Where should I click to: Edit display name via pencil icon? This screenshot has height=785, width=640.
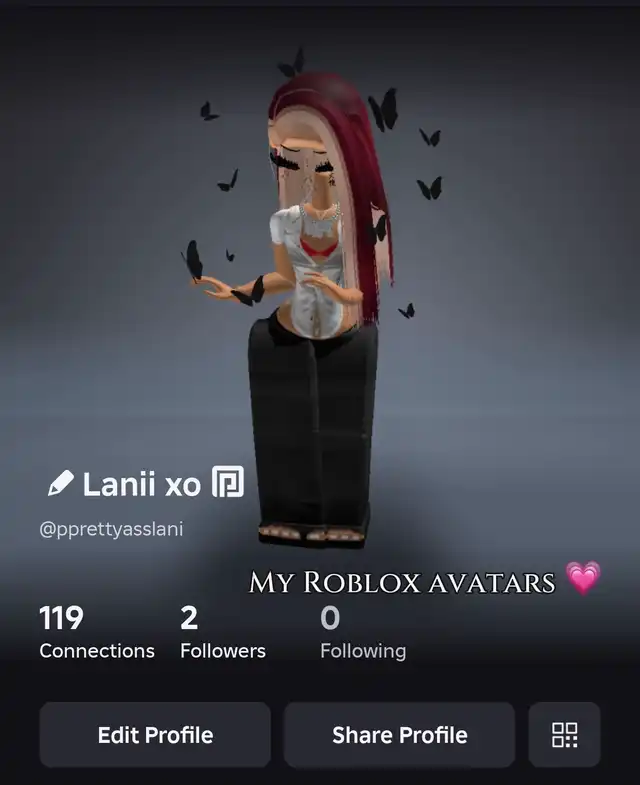tap(61, 483)
